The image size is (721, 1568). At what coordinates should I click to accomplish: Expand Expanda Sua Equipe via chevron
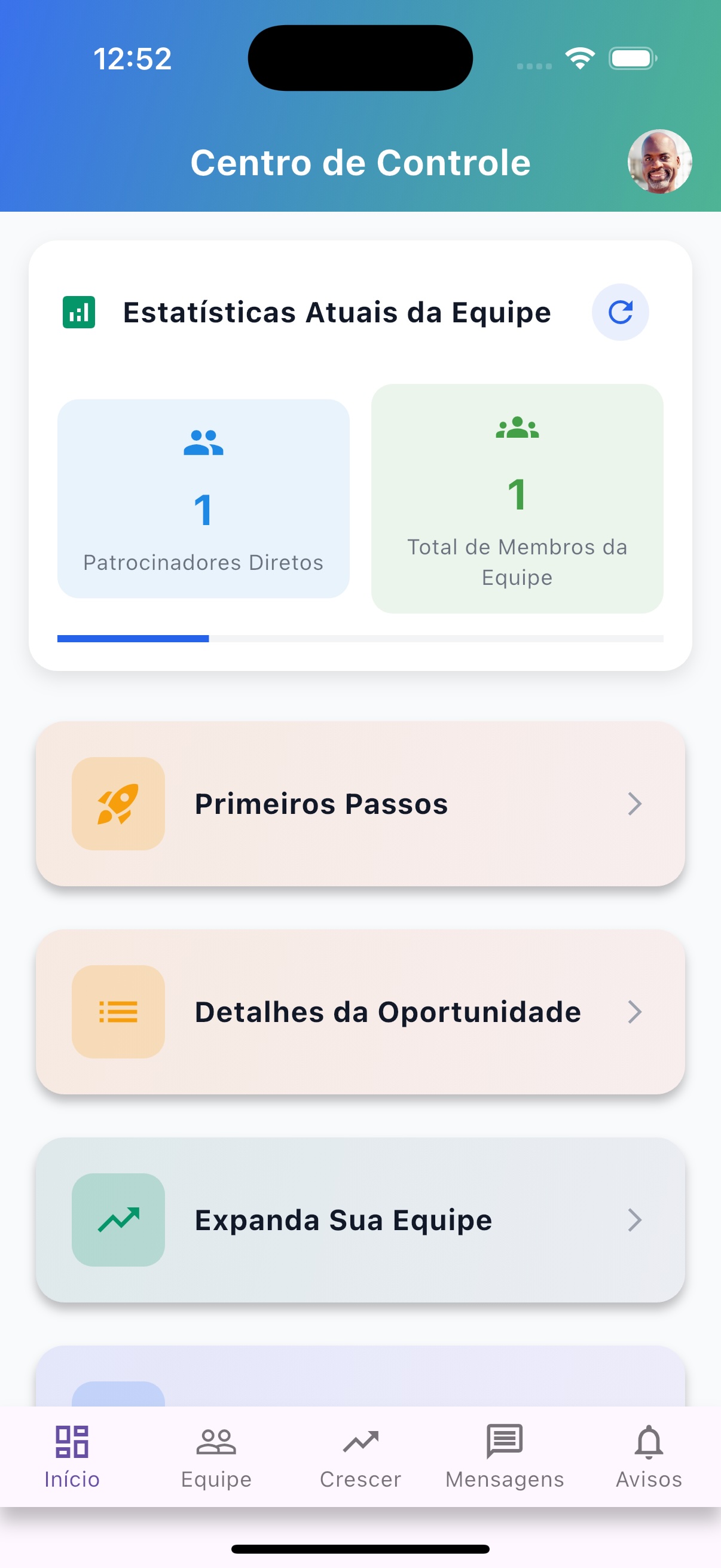point(634,1219)
